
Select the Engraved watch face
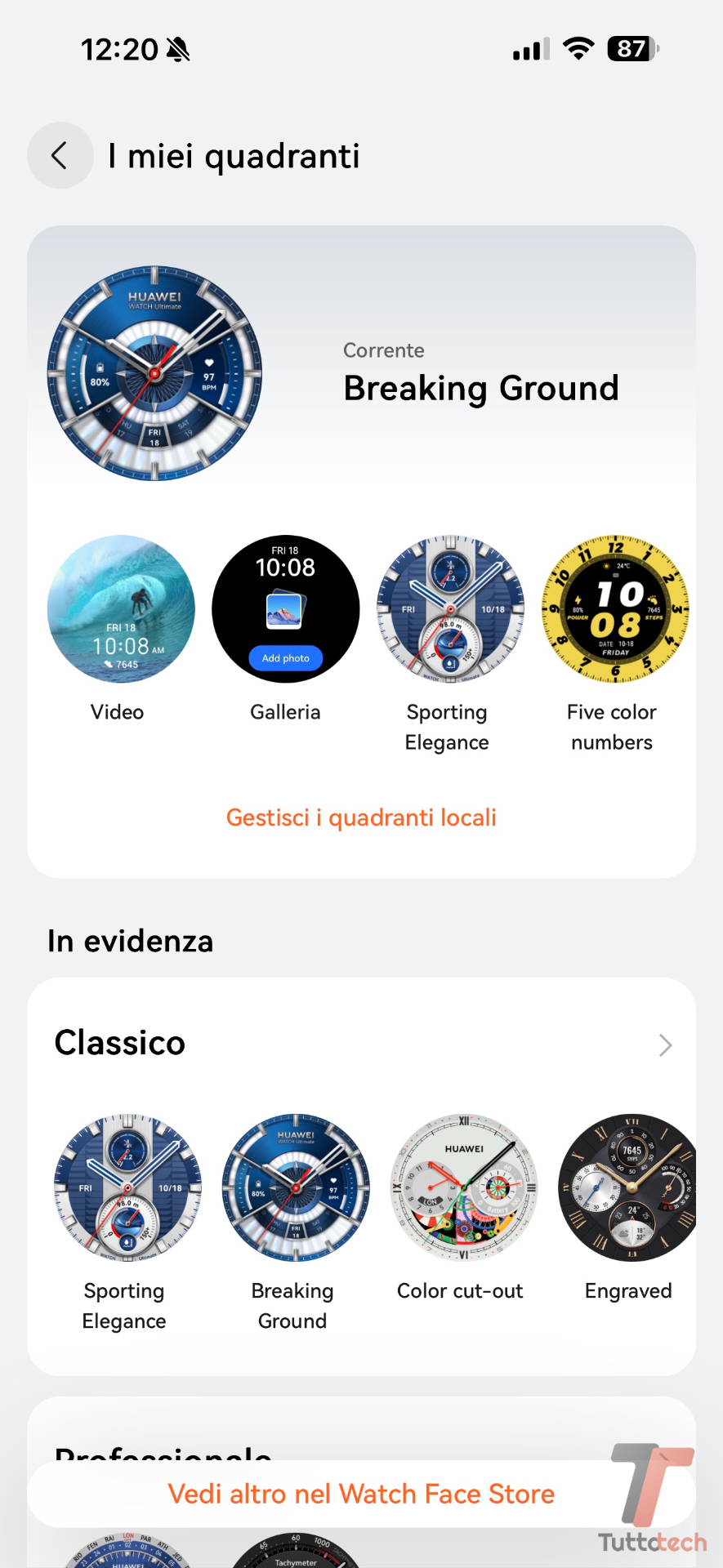click(x=628, y=1188)
